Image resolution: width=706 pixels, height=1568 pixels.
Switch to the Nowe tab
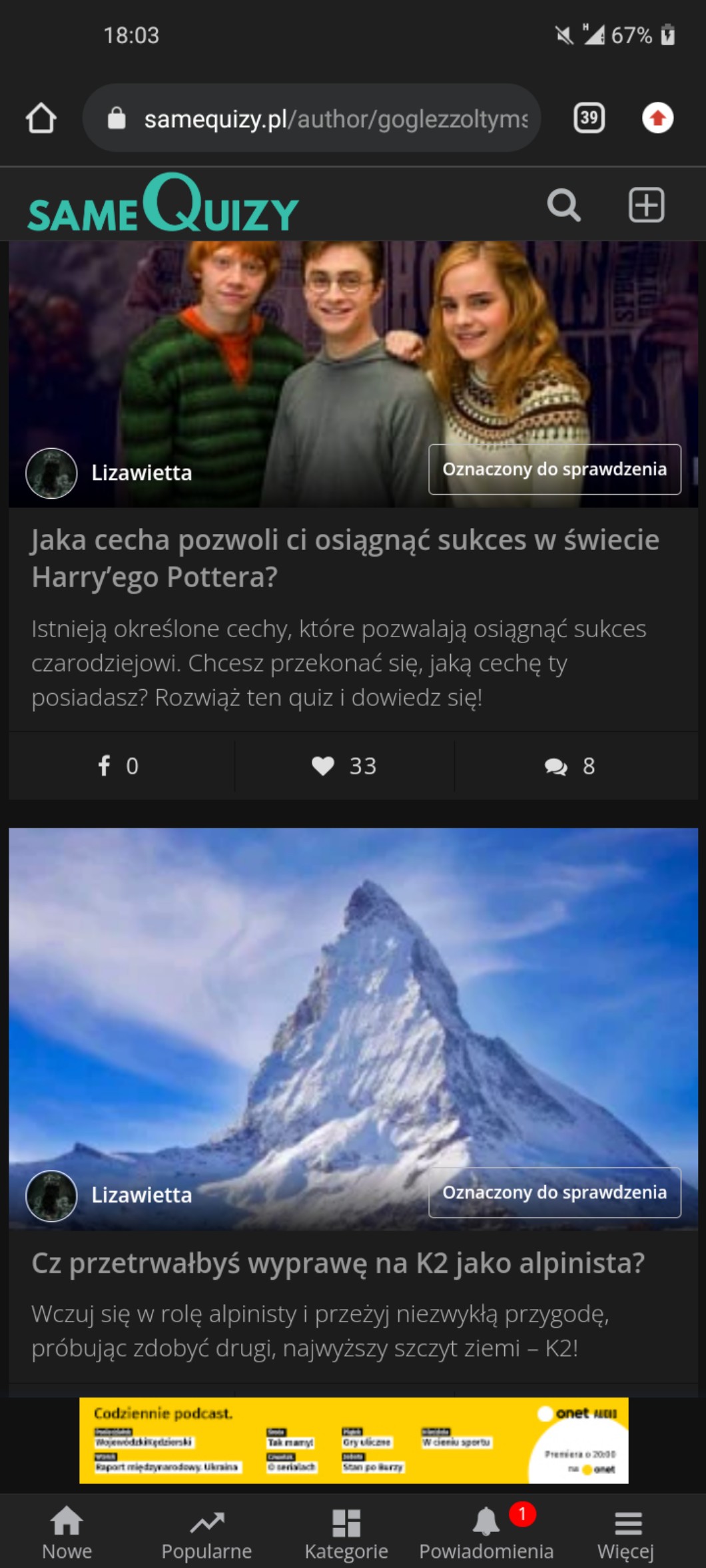point(67,1531)
